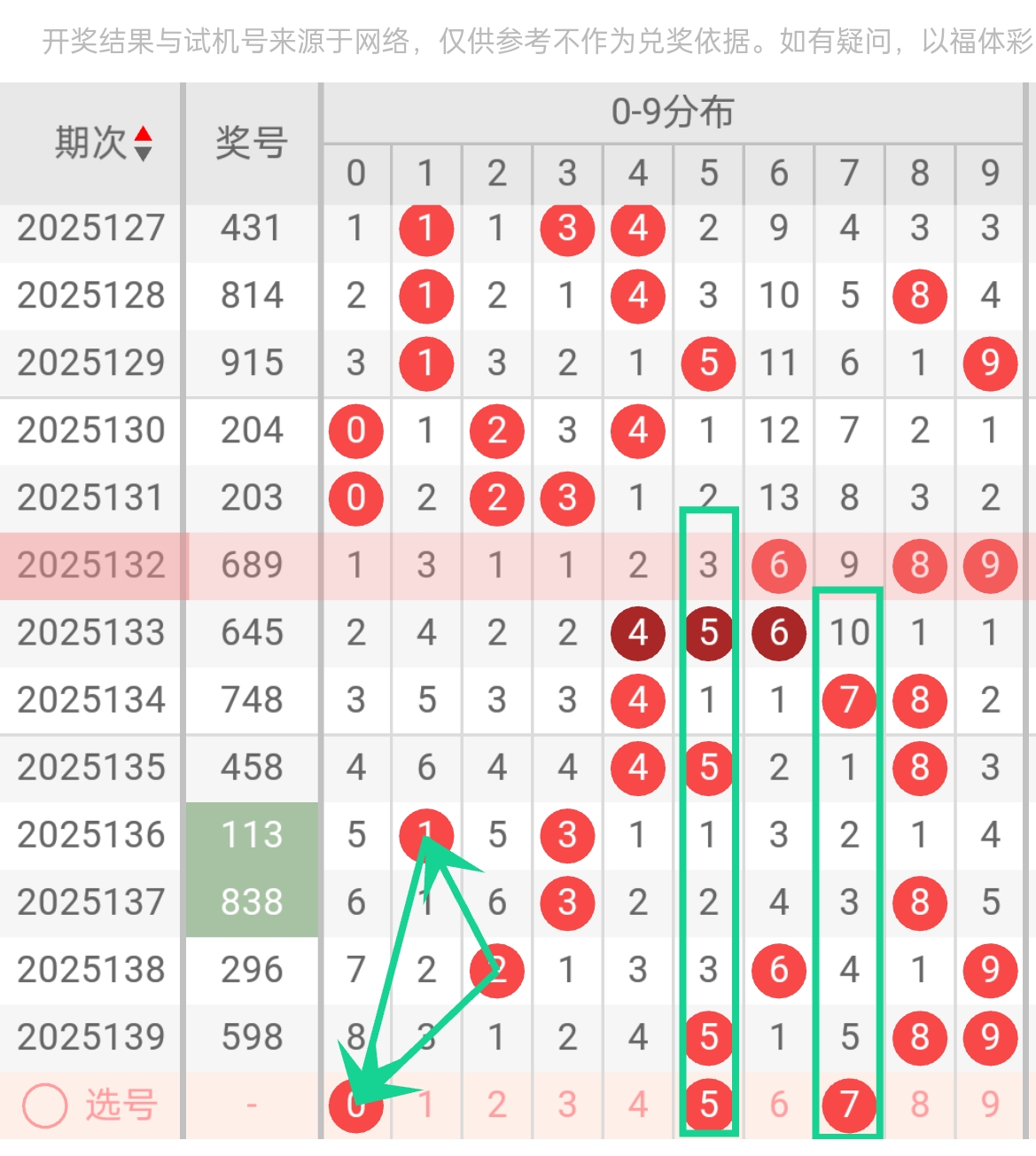Deselect number 7 in the 选号 row
Viewport: 1036px width, 1156px height.
coord(849,1105)
